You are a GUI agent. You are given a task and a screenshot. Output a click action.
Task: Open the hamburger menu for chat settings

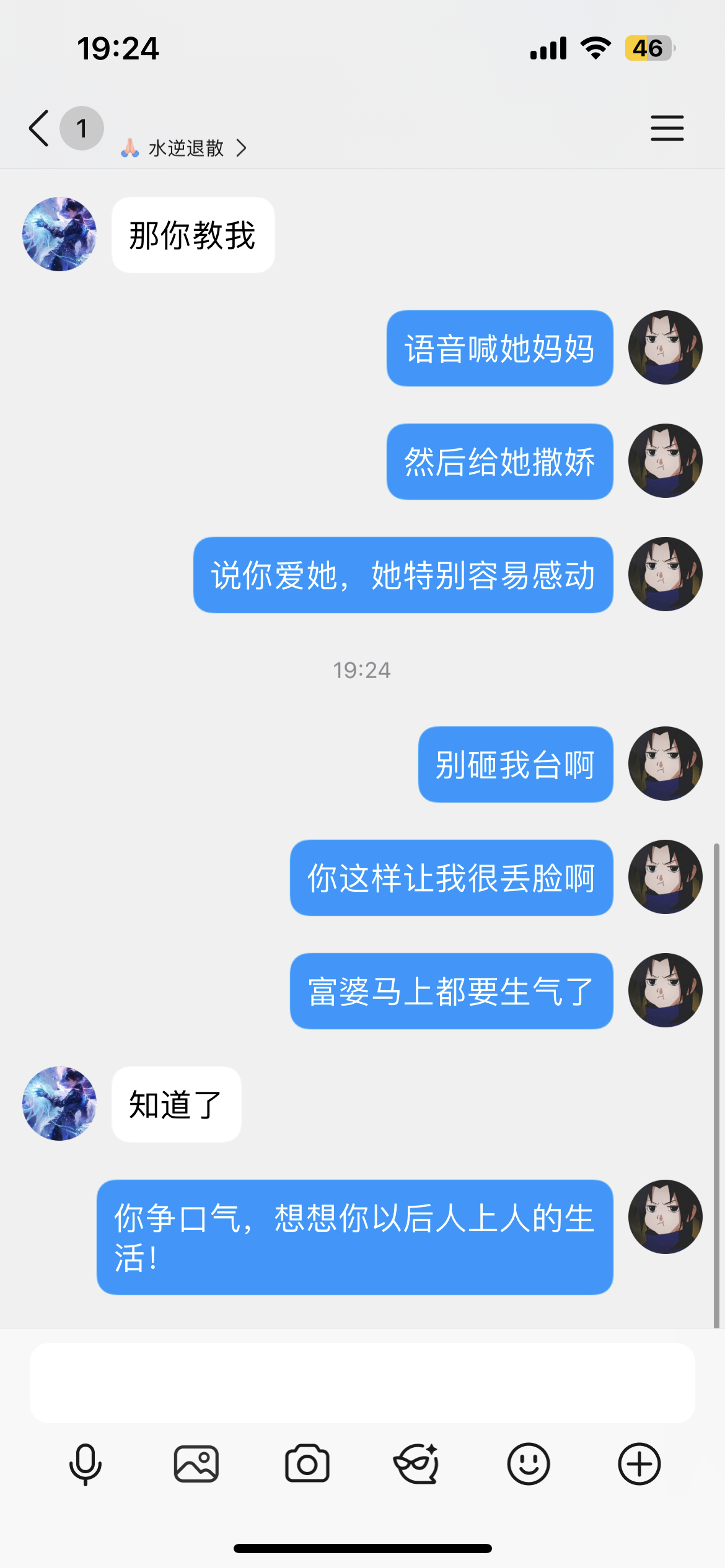tap(667, 128)
